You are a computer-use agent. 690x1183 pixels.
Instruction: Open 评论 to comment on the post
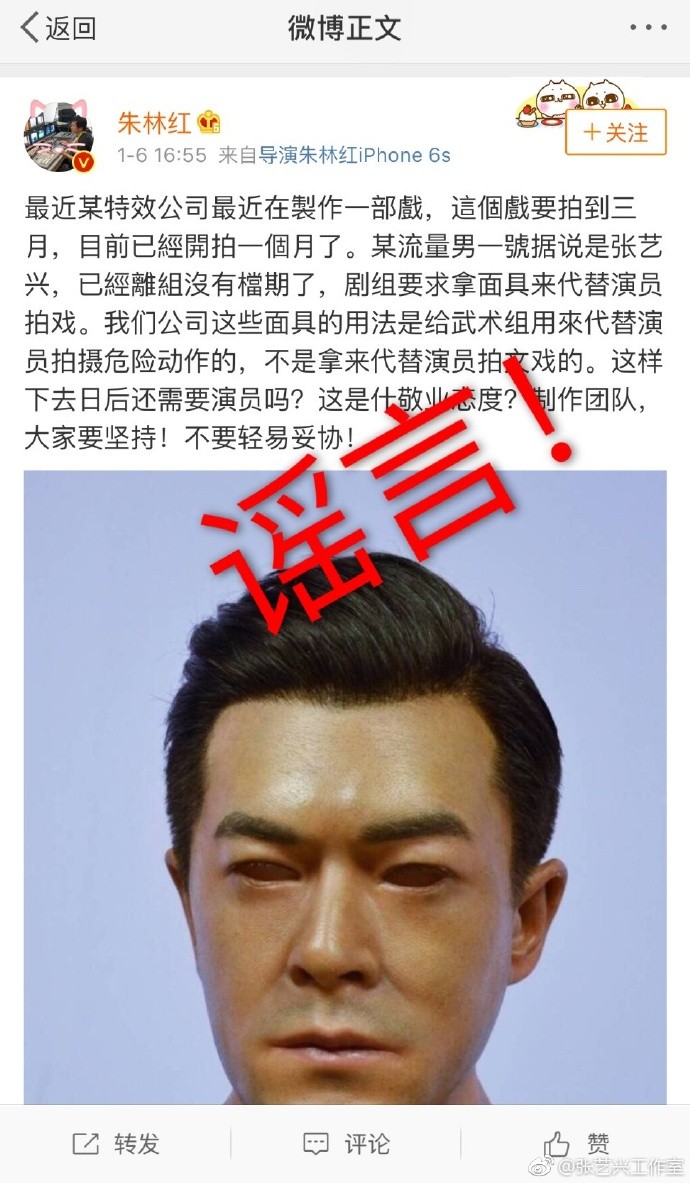pos(346,1144)
